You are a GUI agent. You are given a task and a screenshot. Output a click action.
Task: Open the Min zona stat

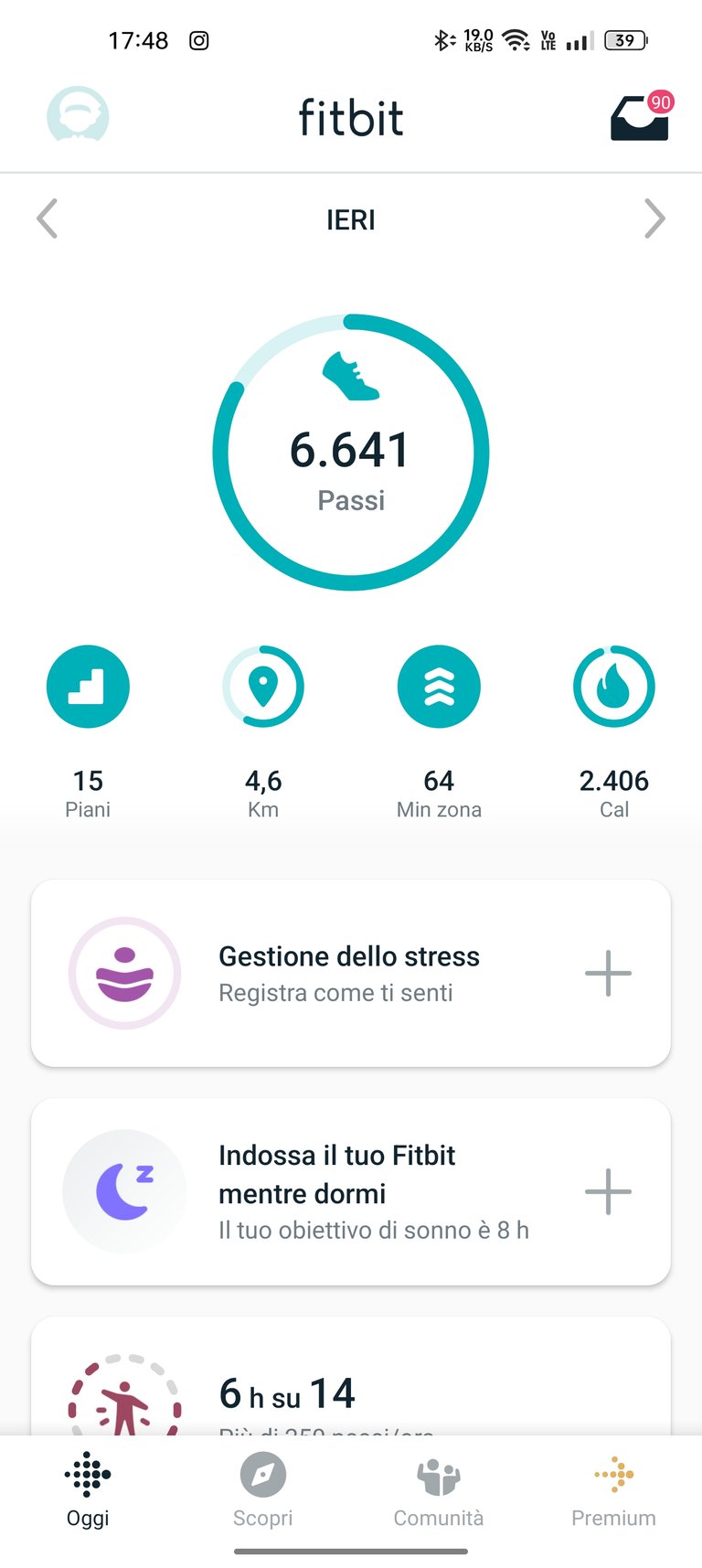coord(439,732)
